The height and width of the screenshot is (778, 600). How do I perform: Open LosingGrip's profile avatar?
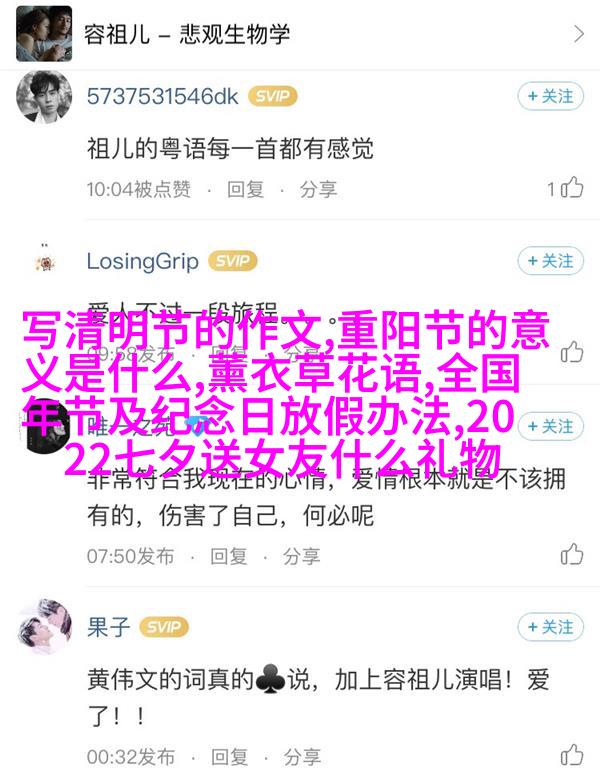point(45,262)
